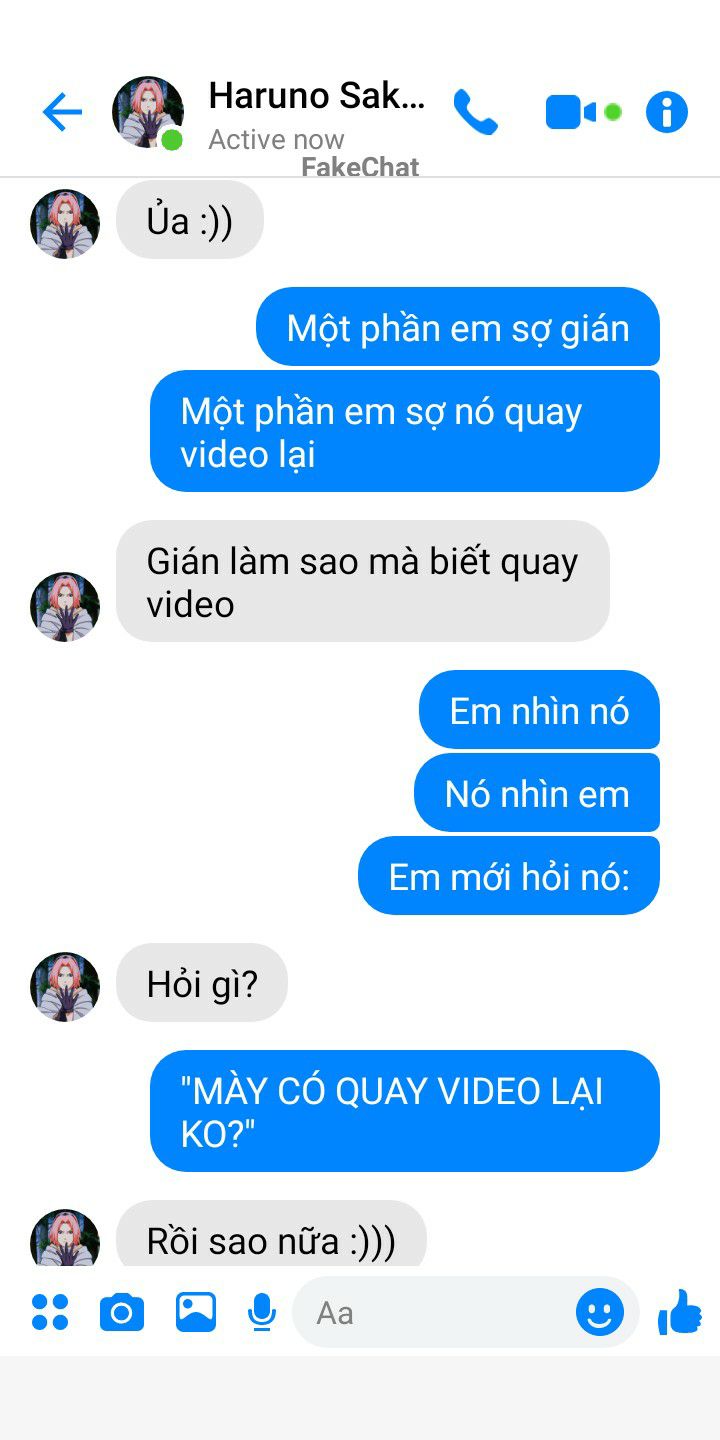Go back with the arrow icon

[x=61, y=112]
